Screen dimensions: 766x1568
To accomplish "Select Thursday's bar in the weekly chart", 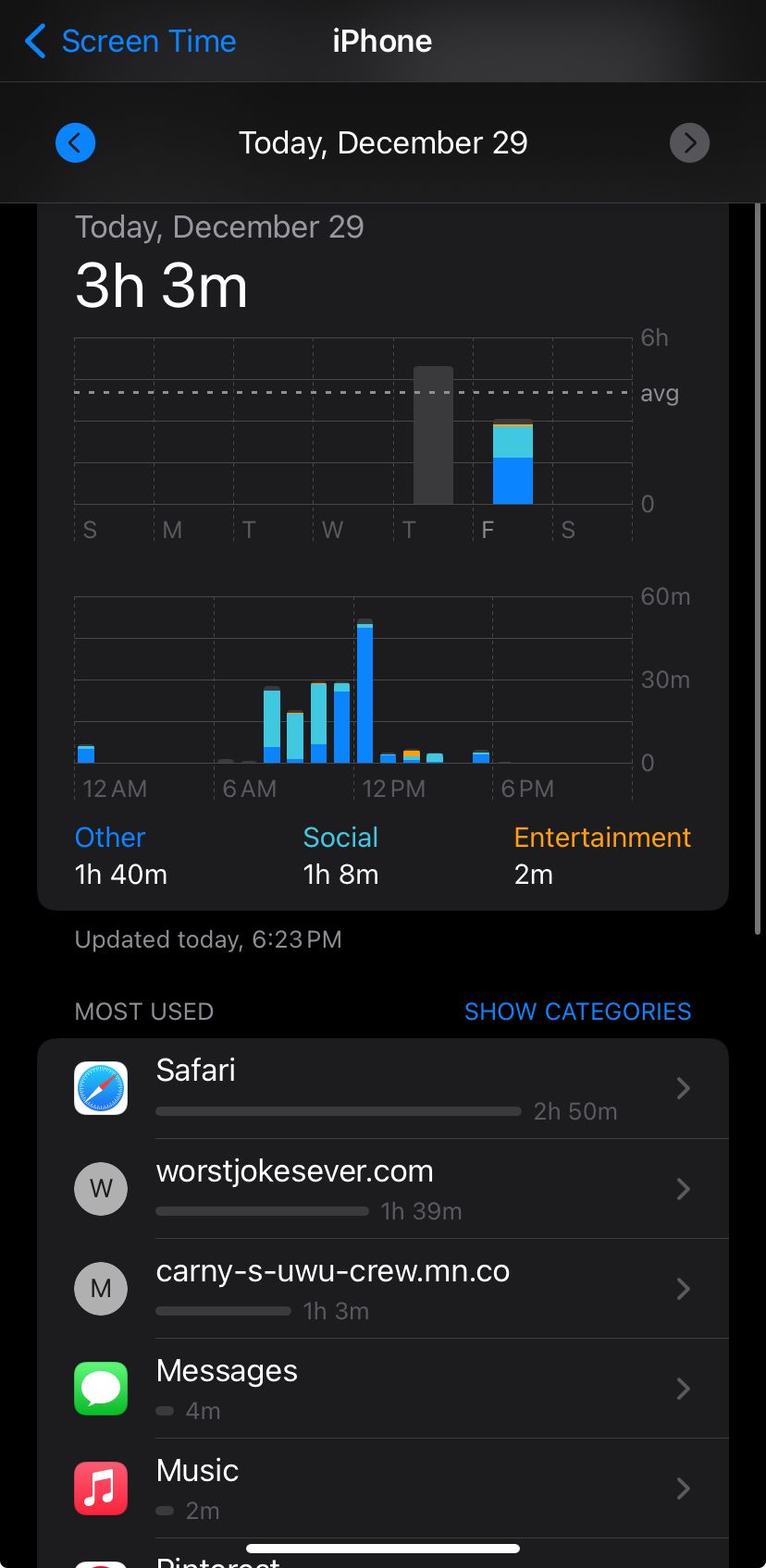I will coord(433,435).
